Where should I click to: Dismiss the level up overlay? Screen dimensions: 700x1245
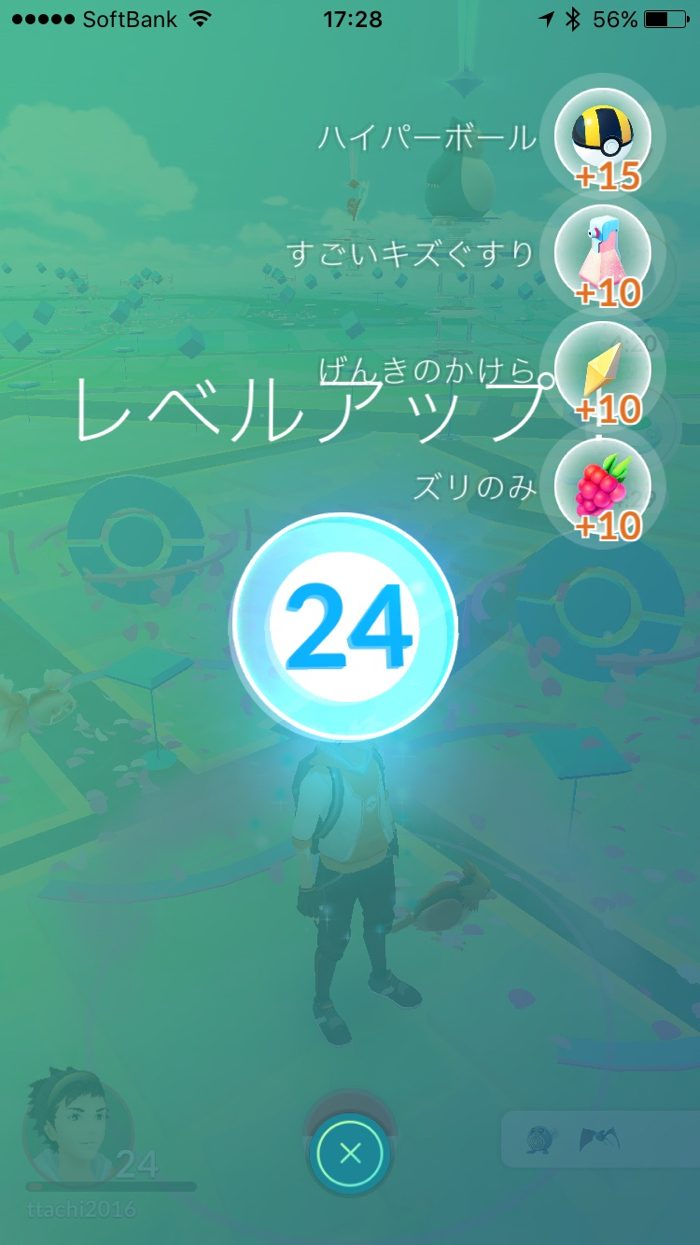349,1154
